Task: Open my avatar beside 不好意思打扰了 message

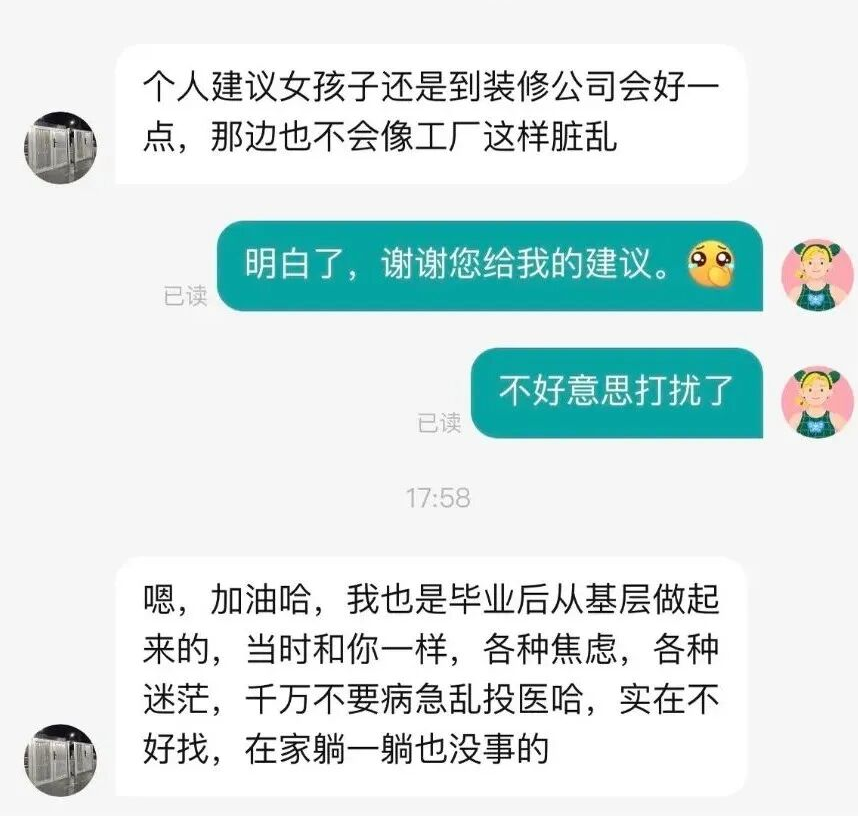Action: (816, 401)
